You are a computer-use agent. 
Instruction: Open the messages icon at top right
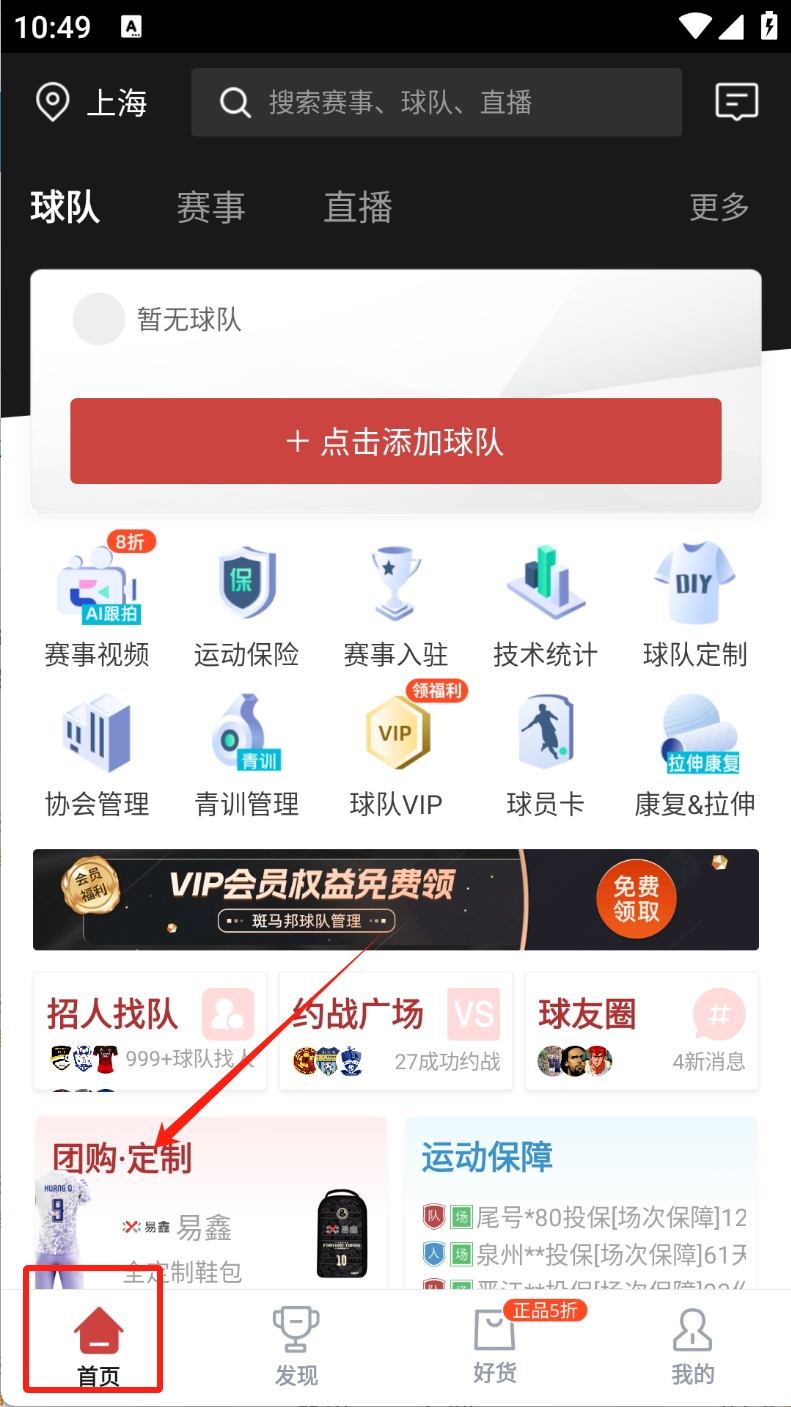pos(737,102)
